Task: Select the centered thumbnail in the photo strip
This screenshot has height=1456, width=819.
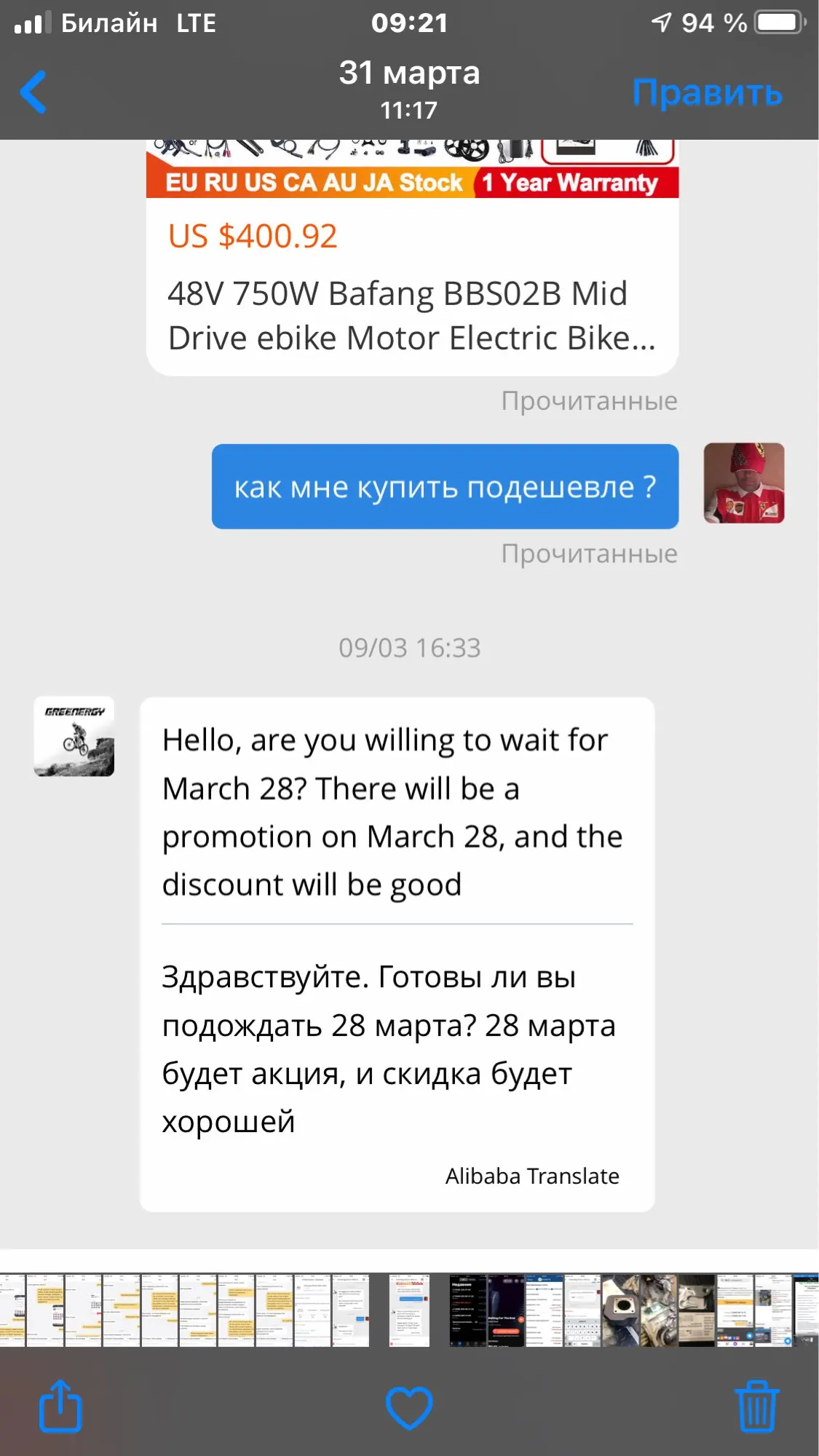Action: pos(409,1310)
